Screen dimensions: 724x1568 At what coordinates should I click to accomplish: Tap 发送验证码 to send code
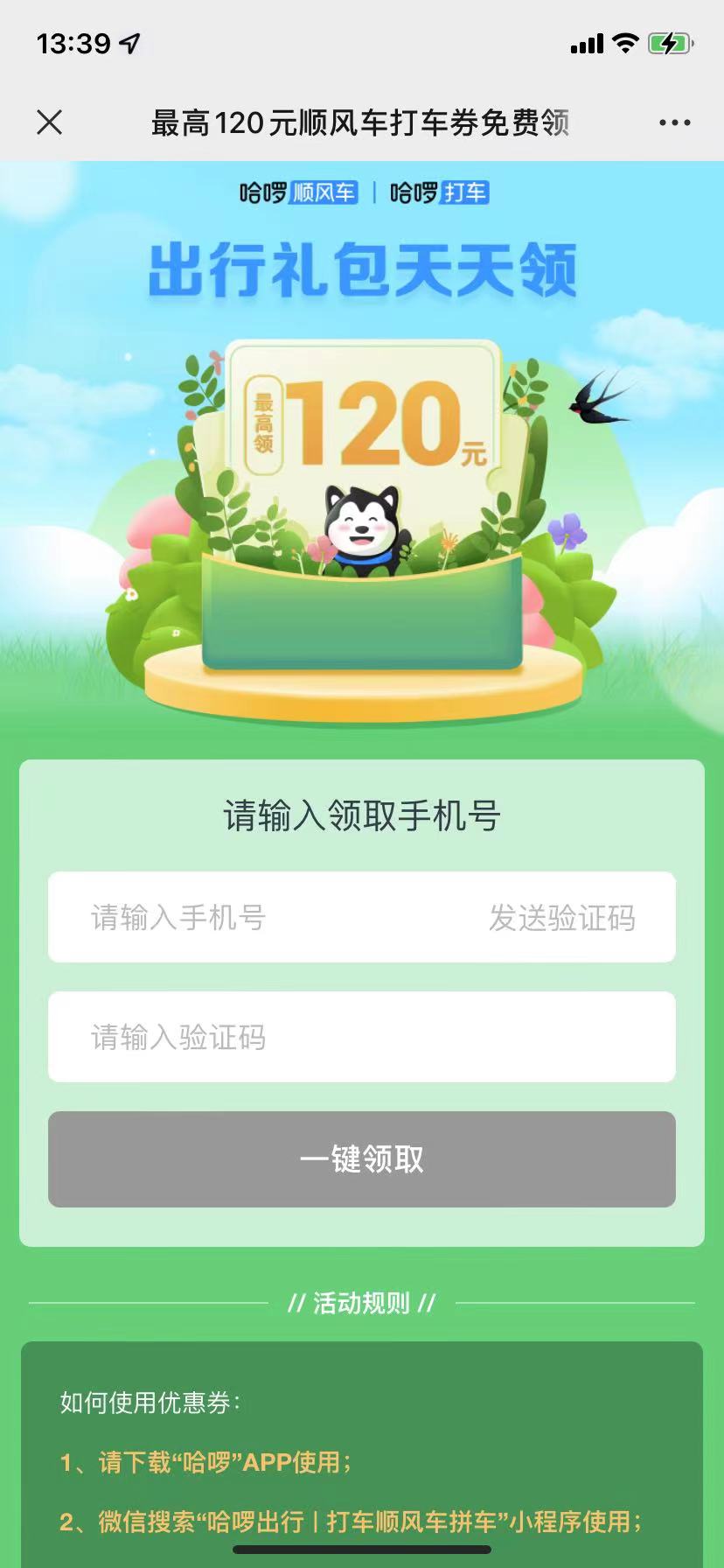561,918
